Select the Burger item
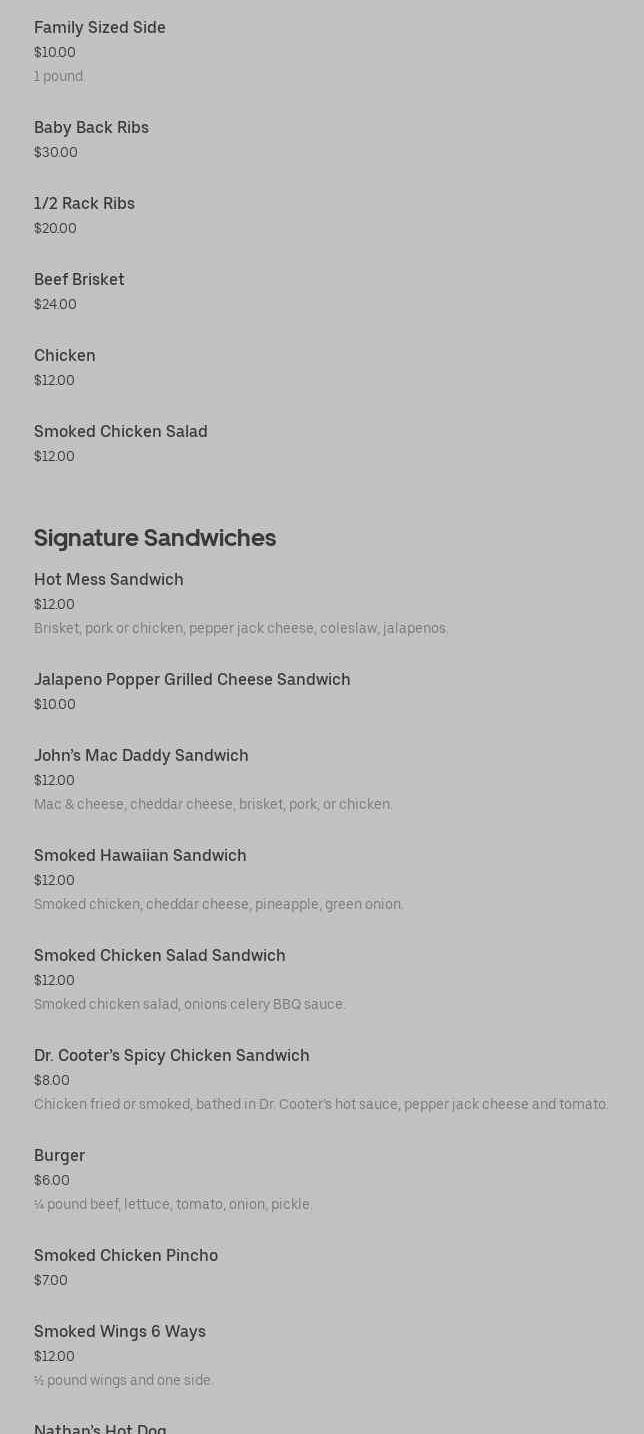The width and height of the screenshot is (644, 1434). click(x=59, y=1156)
